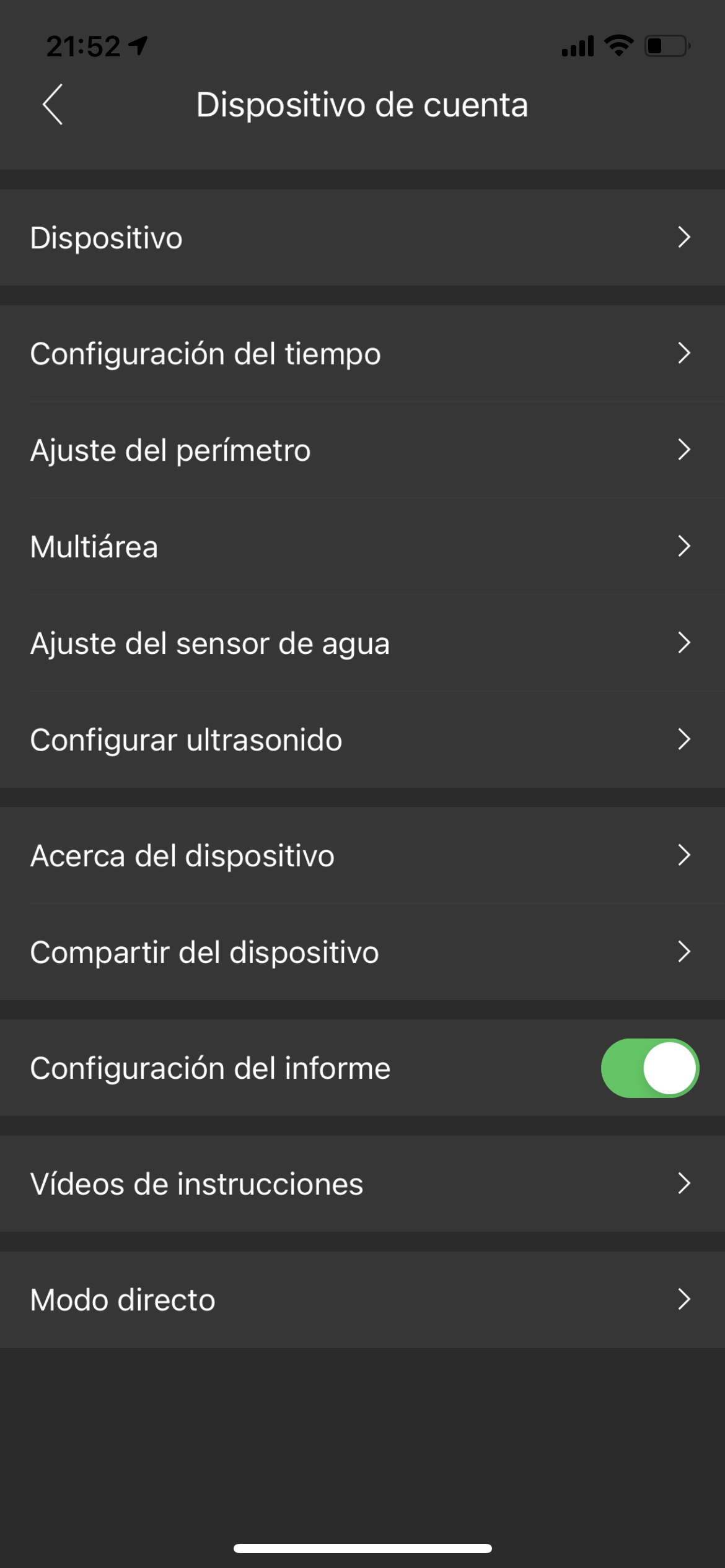Open Ajuste del sensor de agua
725x1568 pixels.
pyautogui.click(x=362, y=643)
